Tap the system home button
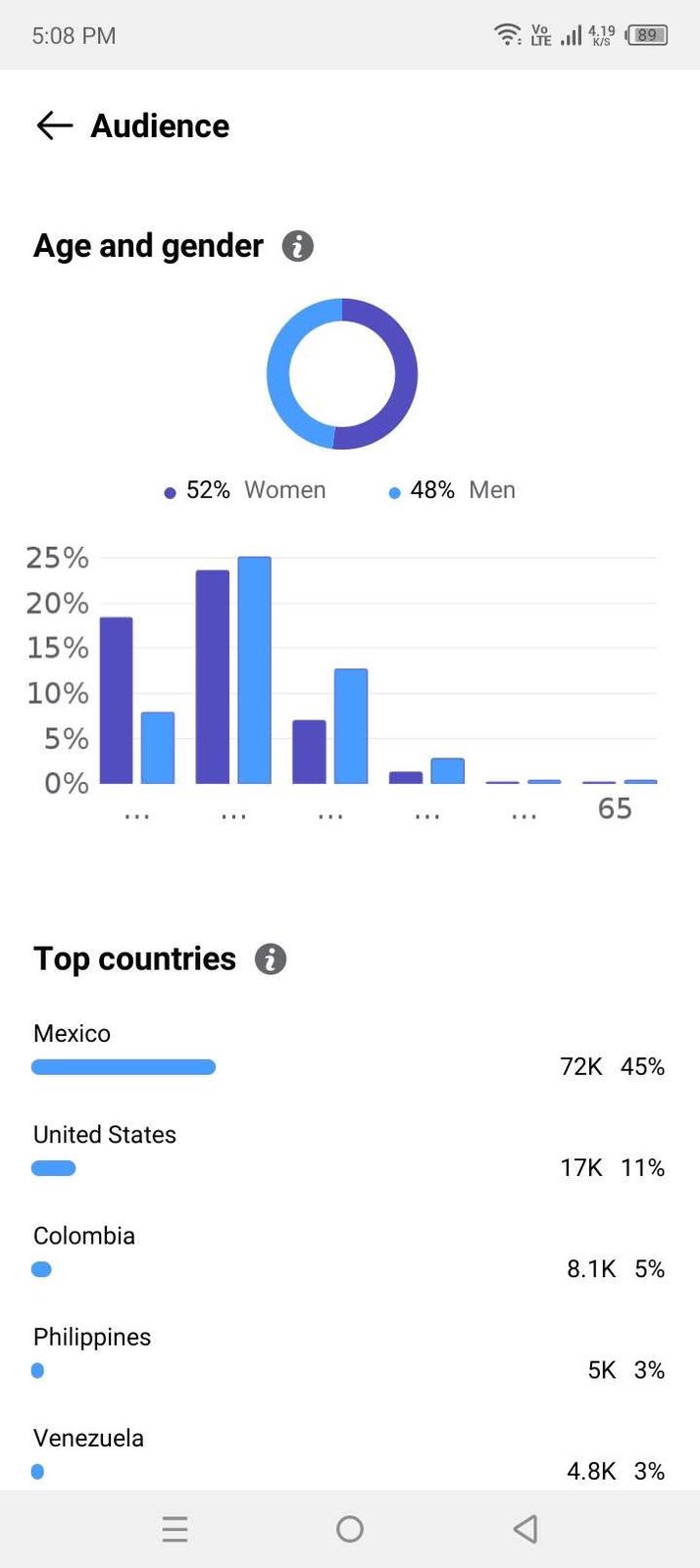The width and height of the screenshot is (700, 1568). (x=350, y=1529)
